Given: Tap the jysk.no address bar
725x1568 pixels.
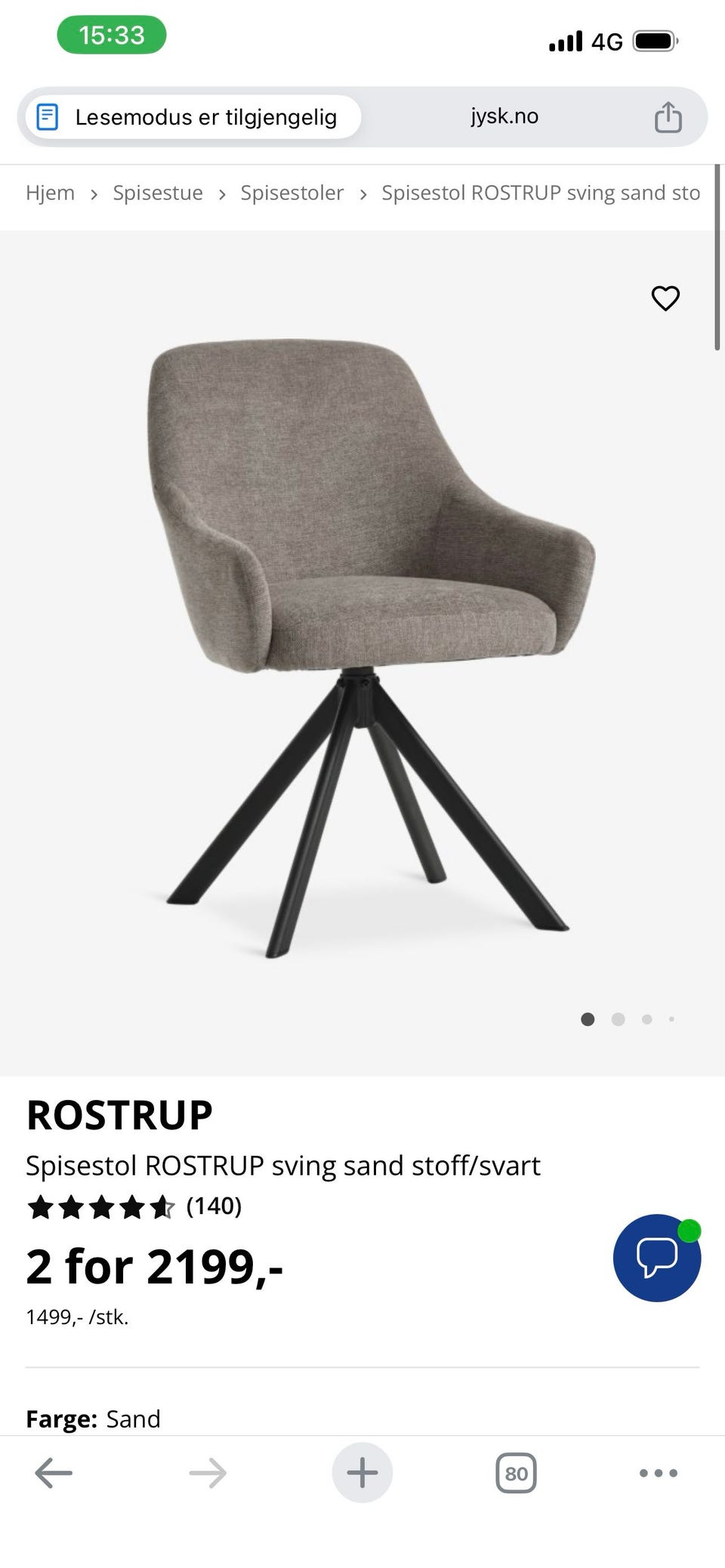Looking at the screenshot, I should coord(504,116).
